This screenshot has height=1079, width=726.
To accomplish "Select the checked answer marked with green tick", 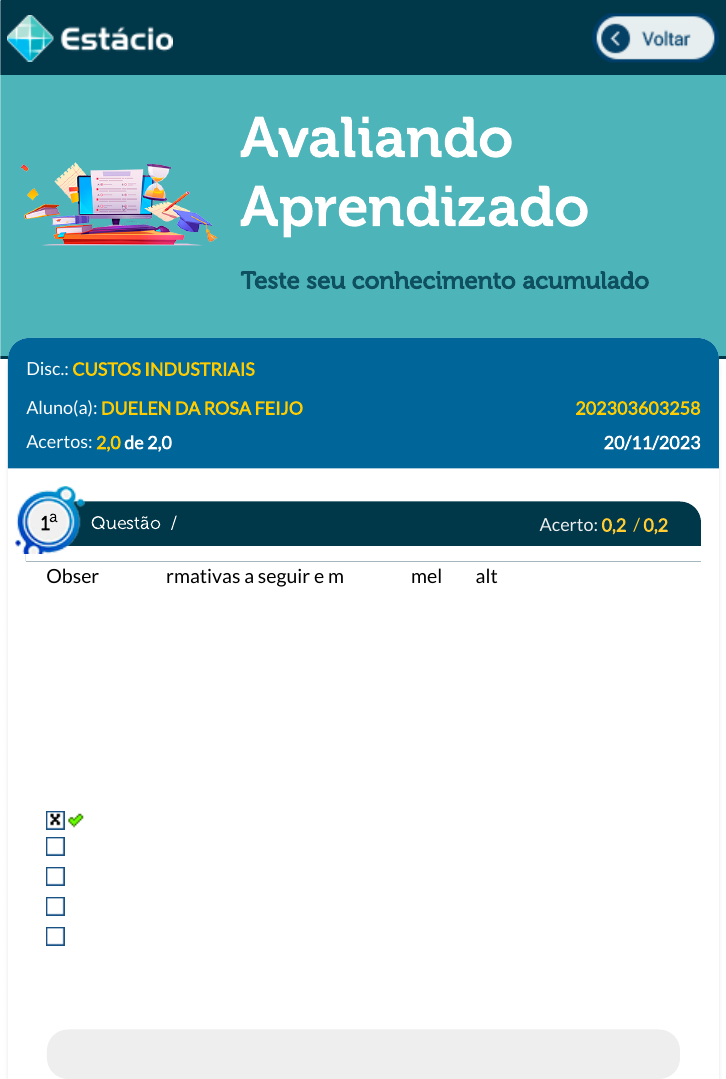I will click(56, 820).
